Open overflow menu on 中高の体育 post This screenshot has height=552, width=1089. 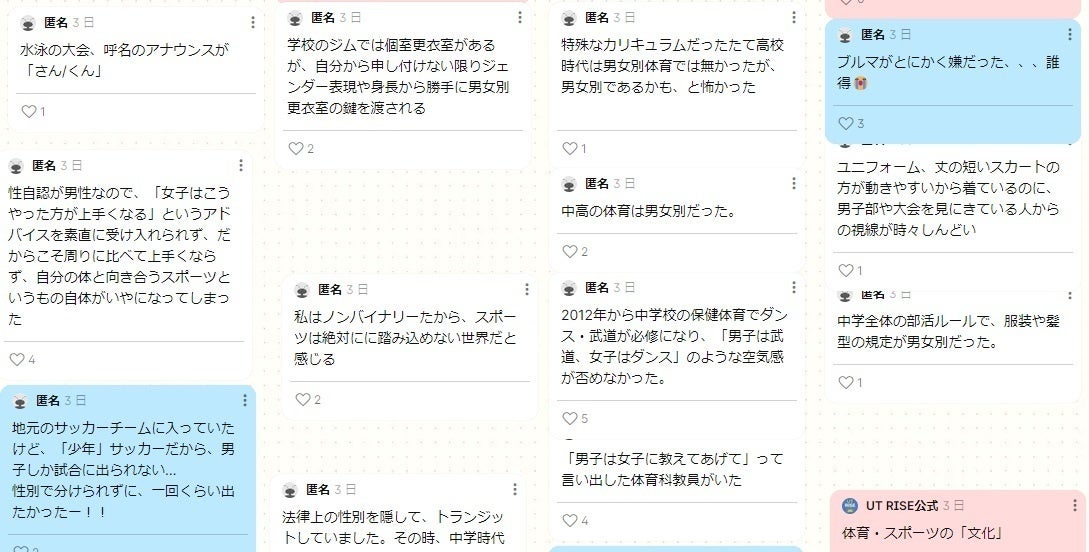pos(793,183)
